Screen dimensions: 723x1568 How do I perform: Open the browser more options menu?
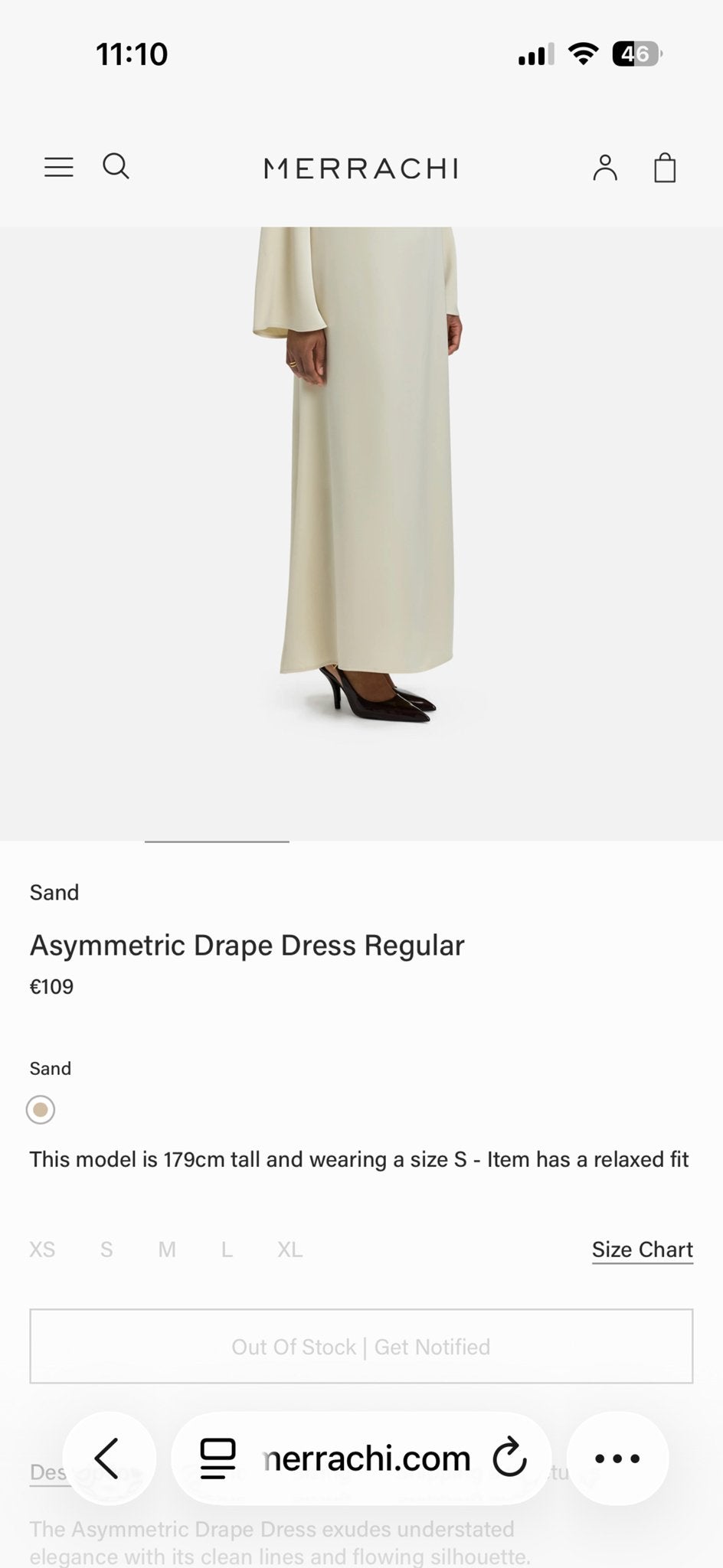(617, 1459)
